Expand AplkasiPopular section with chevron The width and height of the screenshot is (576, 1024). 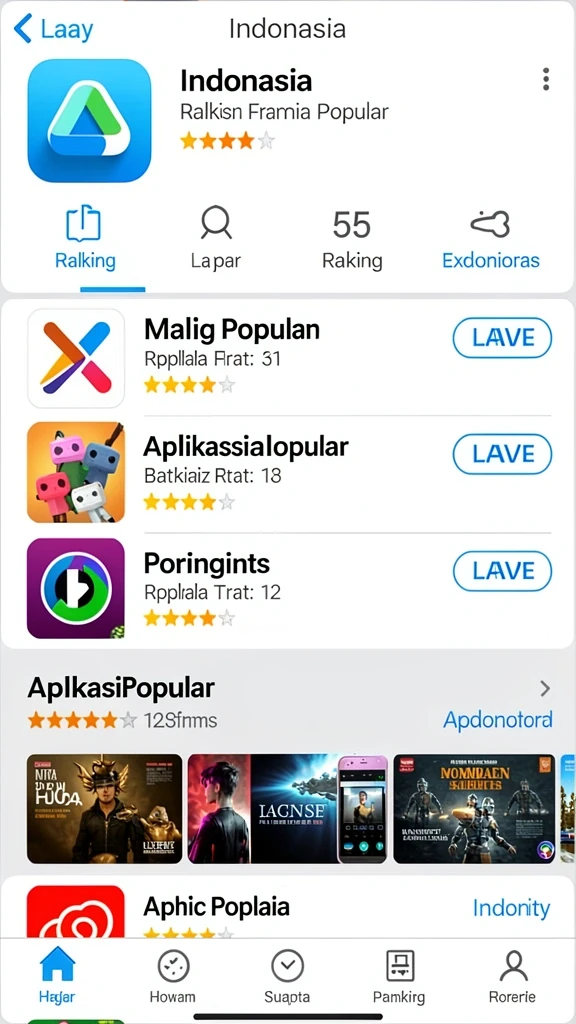(545, 688)
